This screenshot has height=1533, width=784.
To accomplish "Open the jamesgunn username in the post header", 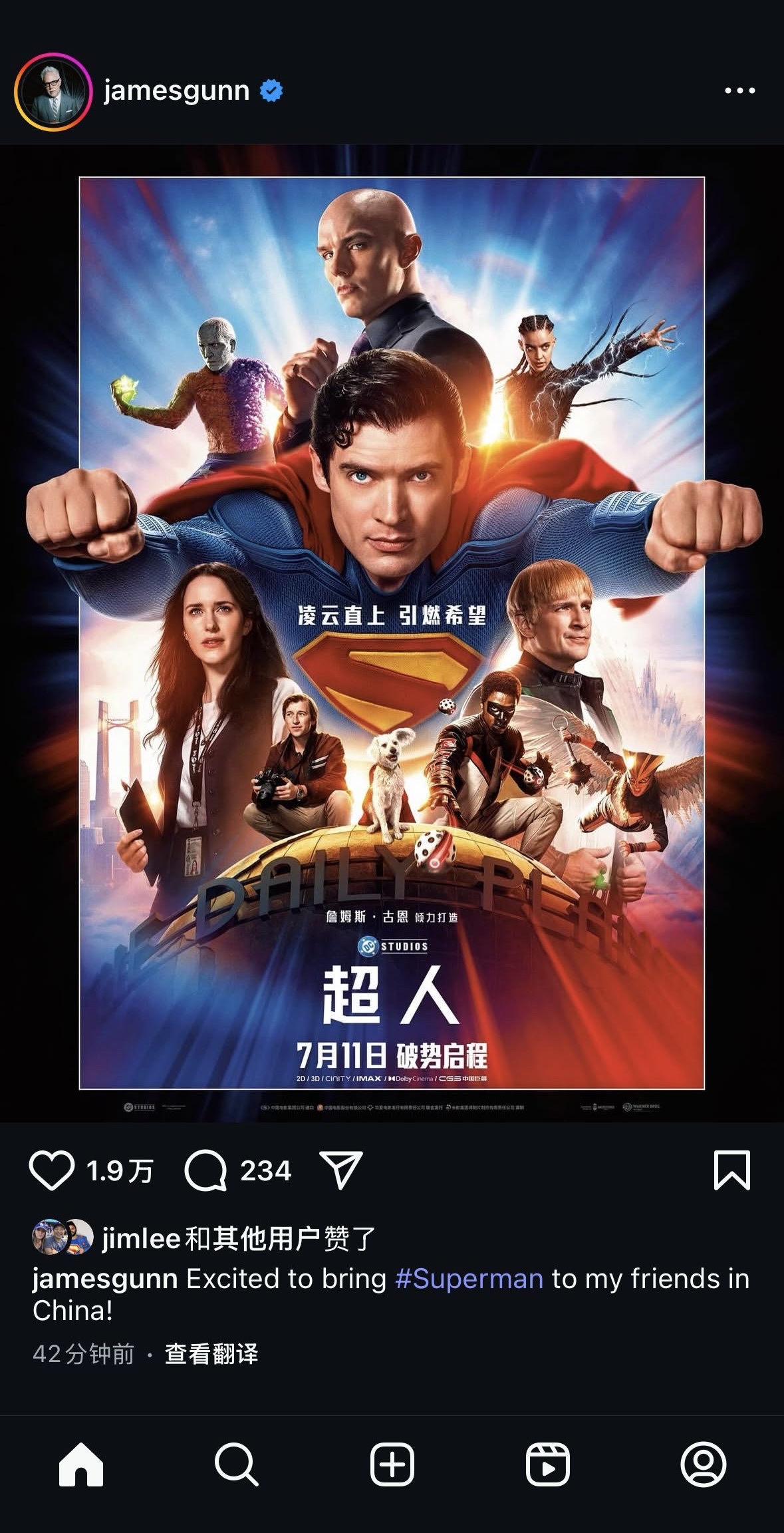I will [176, 90].
